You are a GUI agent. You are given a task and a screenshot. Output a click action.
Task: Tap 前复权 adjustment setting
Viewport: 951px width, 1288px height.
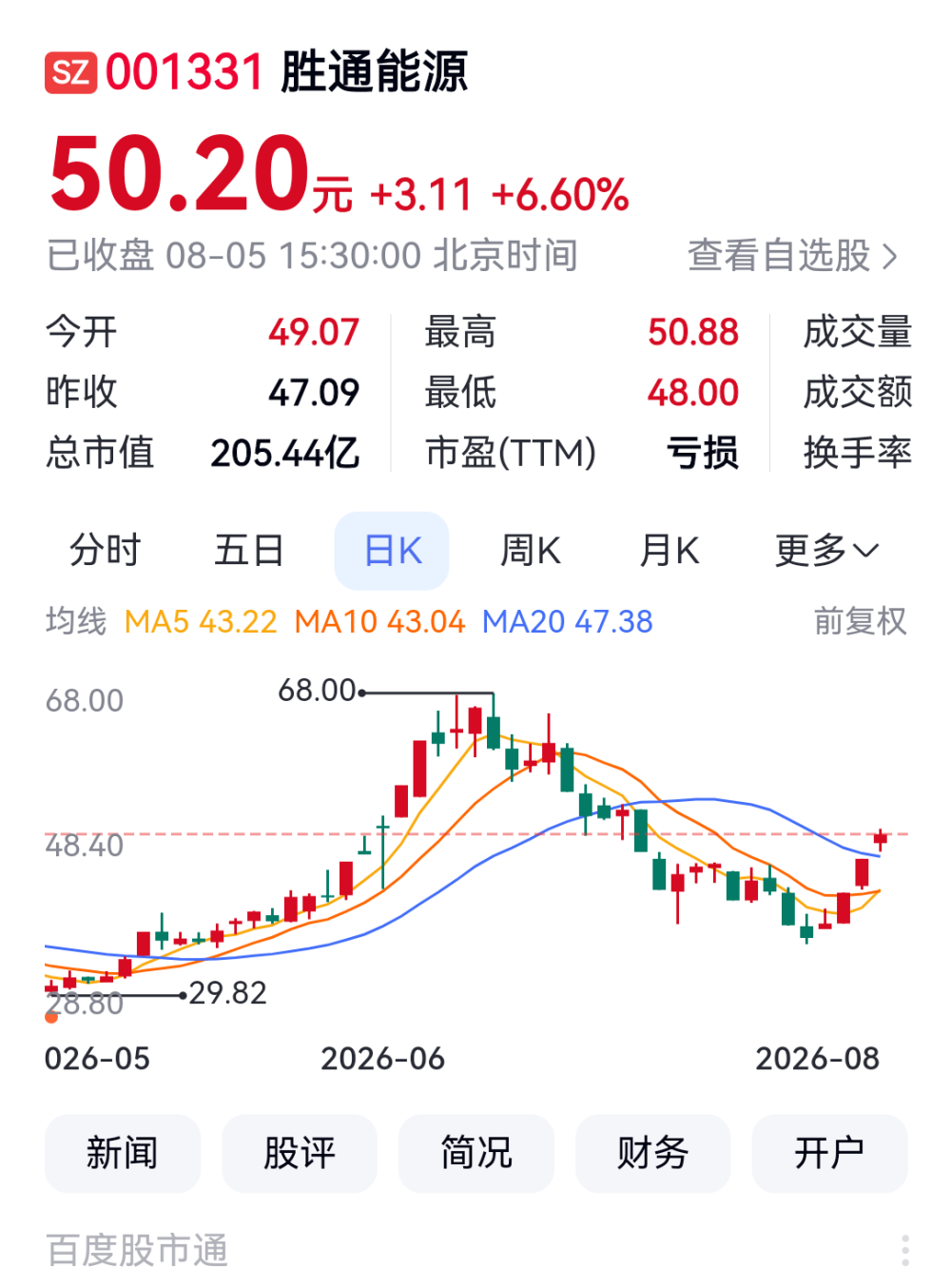pos(860,621)
